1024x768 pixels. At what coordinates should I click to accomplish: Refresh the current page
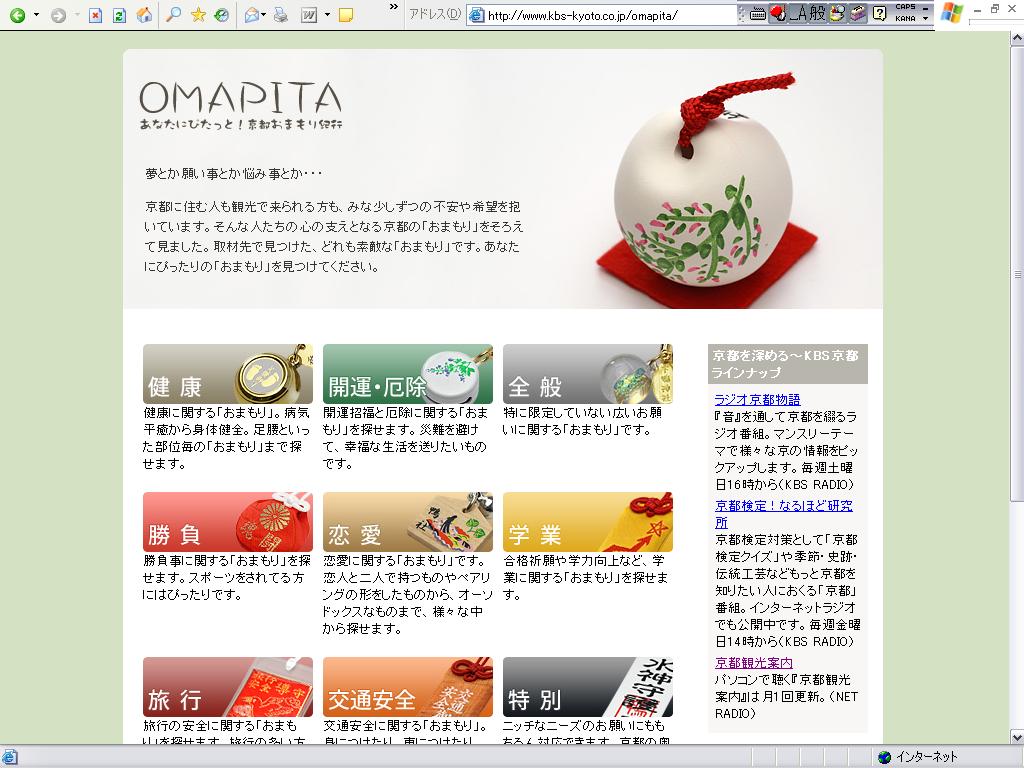point(120,15)
